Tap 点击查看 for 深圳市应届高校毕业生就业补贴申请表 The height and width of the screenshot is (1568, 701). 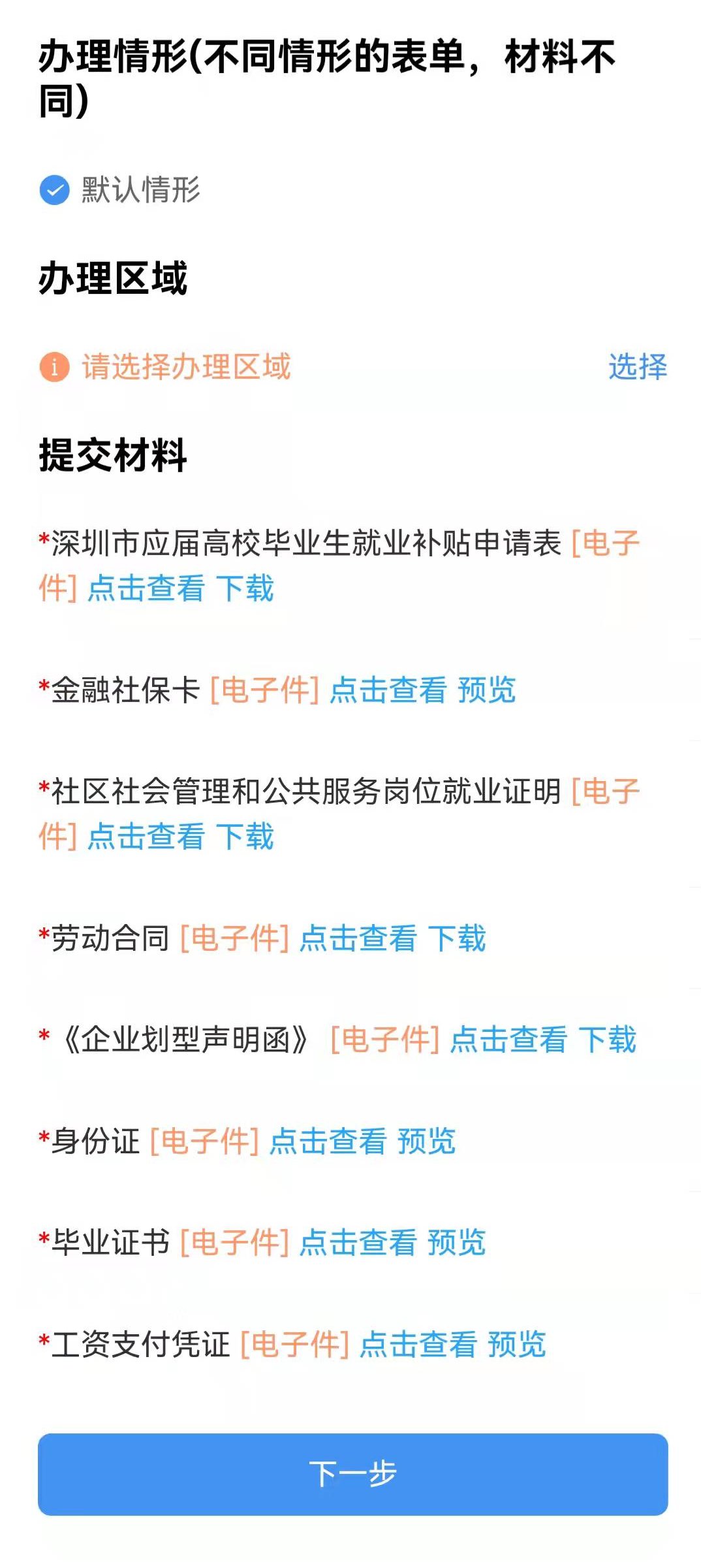point(146,588)
